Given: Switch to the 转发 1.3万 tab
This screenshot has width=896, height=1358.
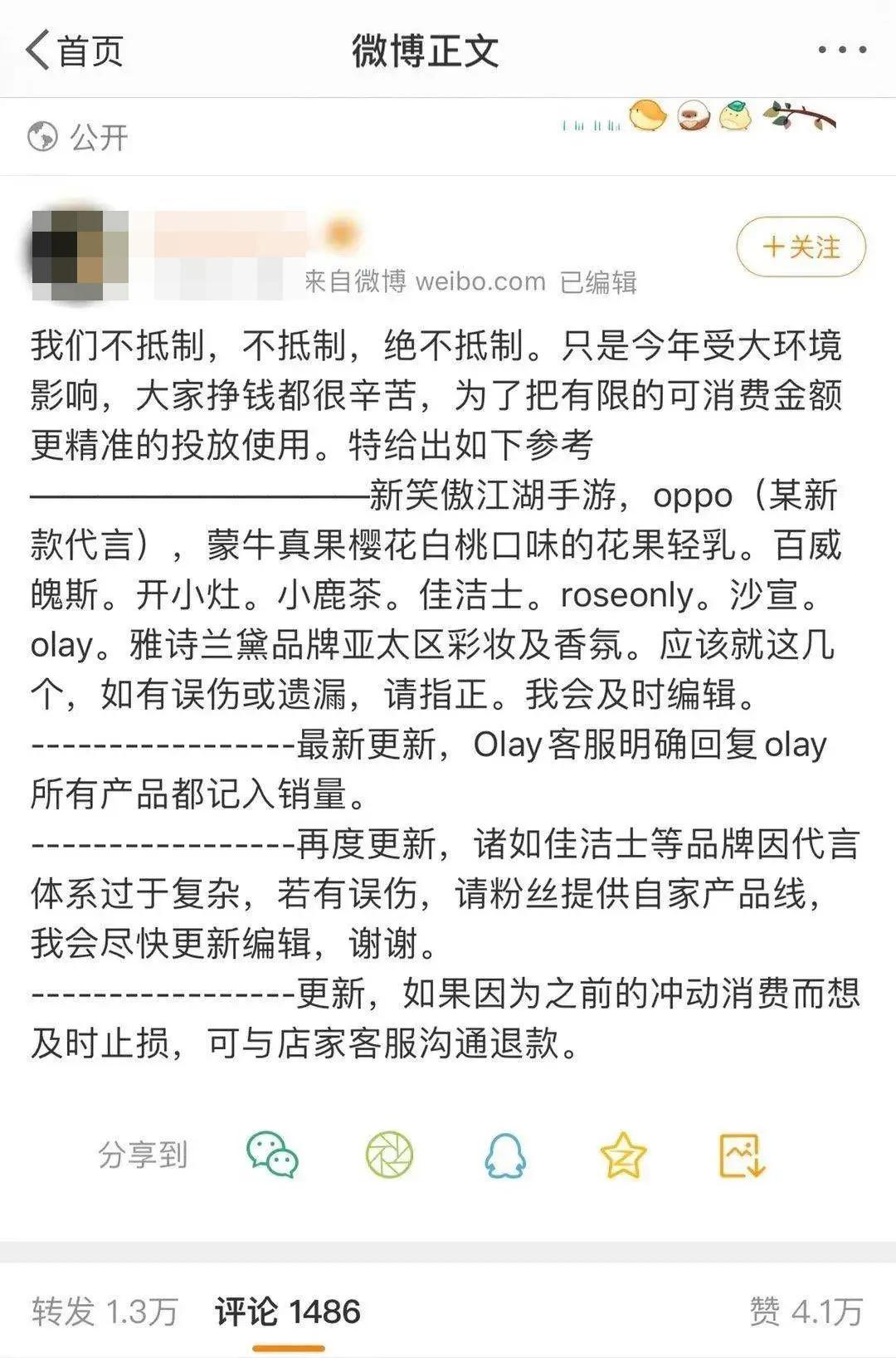Looking at the screenshot, I should point(105,1312).
